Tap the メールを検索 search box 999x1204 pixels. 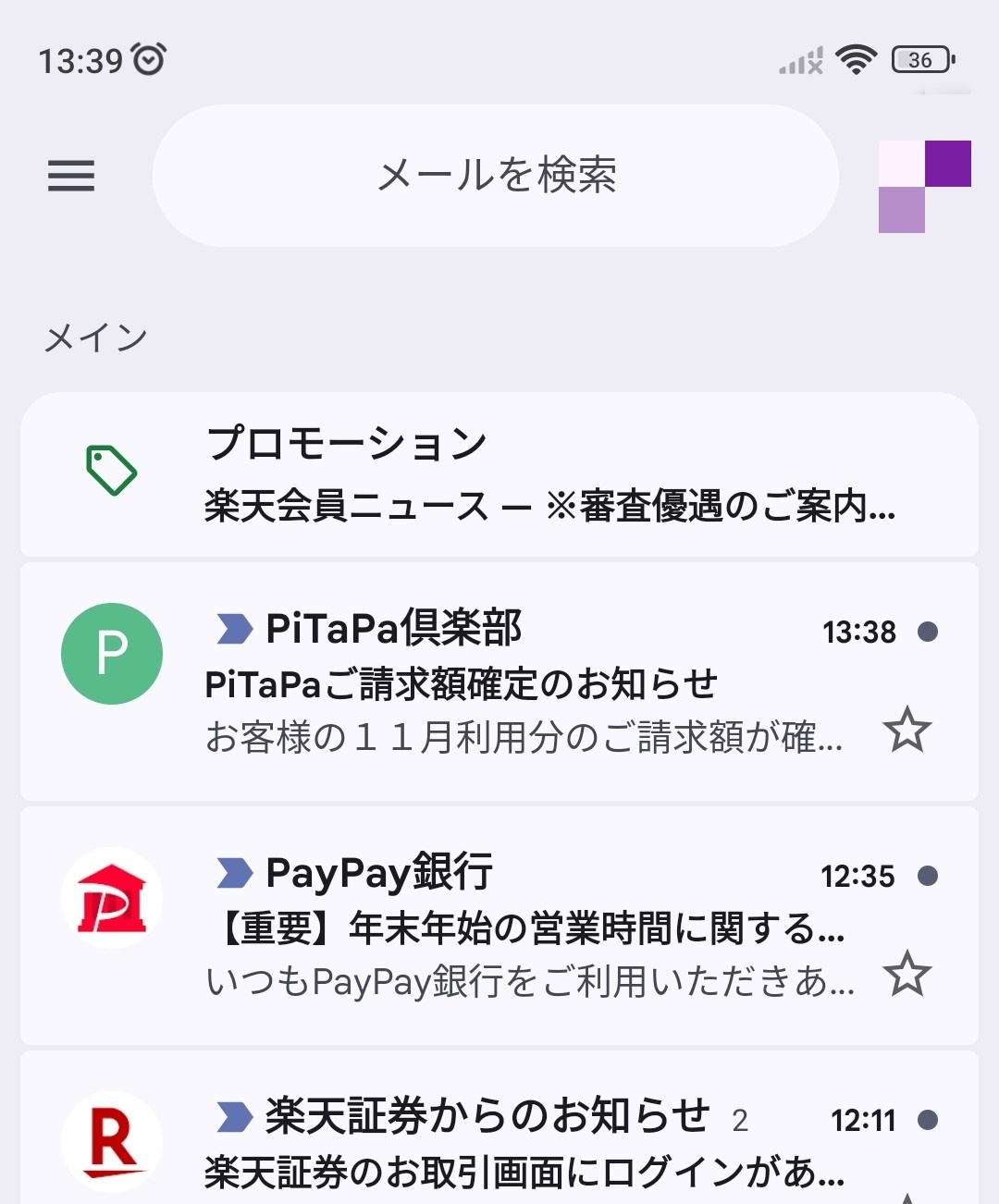pos(496,176)
